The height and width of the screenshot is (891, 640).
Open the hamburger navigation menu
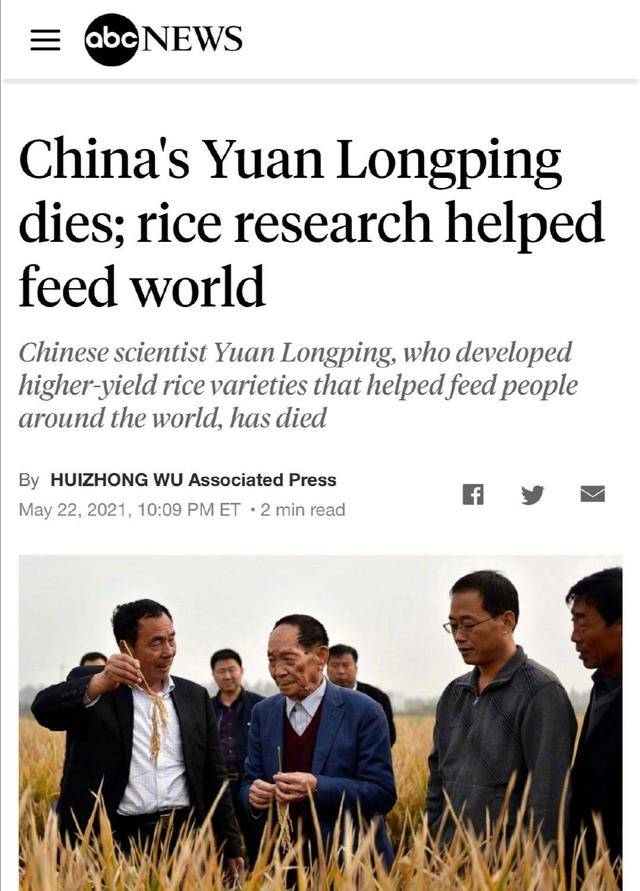coord(45,40)
